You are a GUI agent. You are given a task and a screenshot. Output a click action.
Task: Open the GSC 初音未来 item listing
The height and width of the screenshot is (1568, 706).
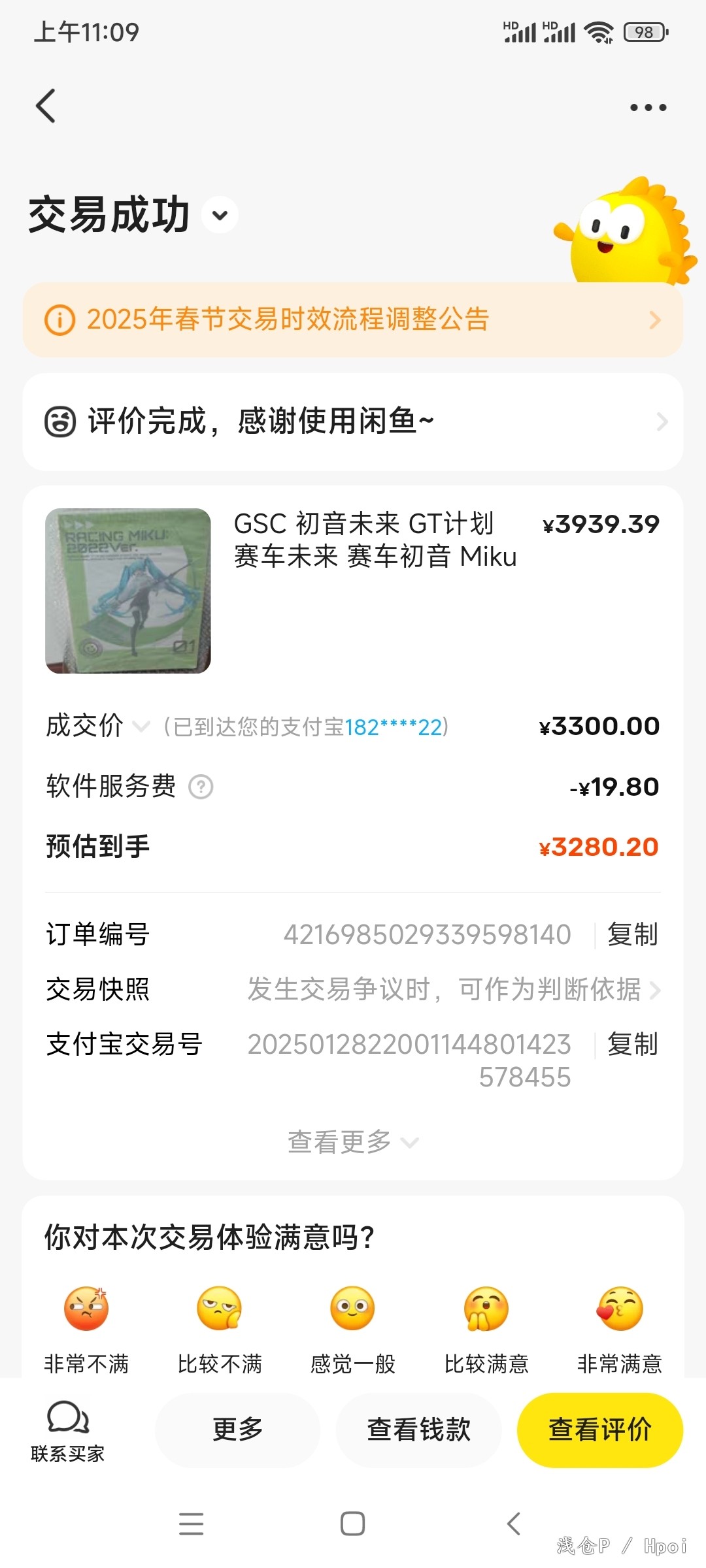[x=375, y=540]
